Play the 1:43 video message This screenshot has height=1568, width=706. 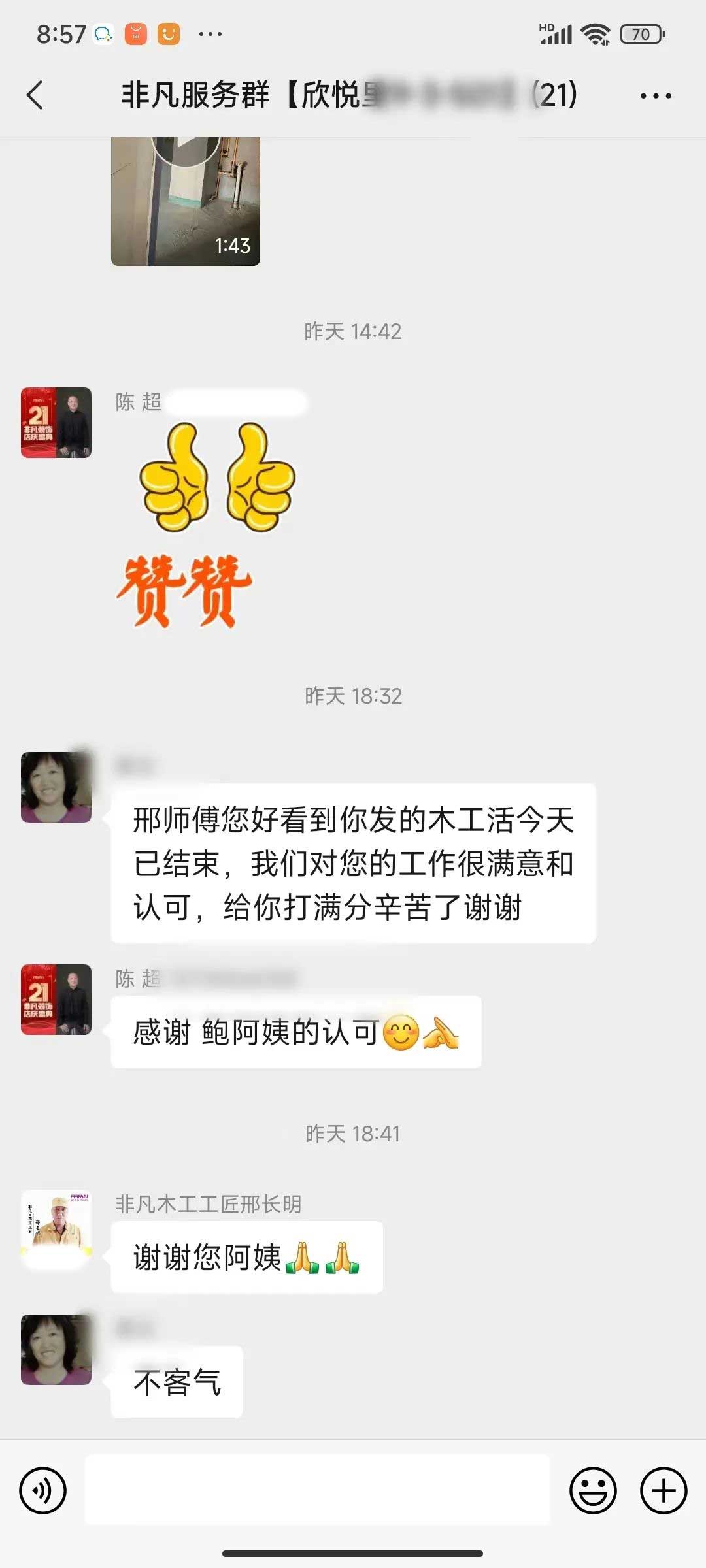tap(186, 201)
